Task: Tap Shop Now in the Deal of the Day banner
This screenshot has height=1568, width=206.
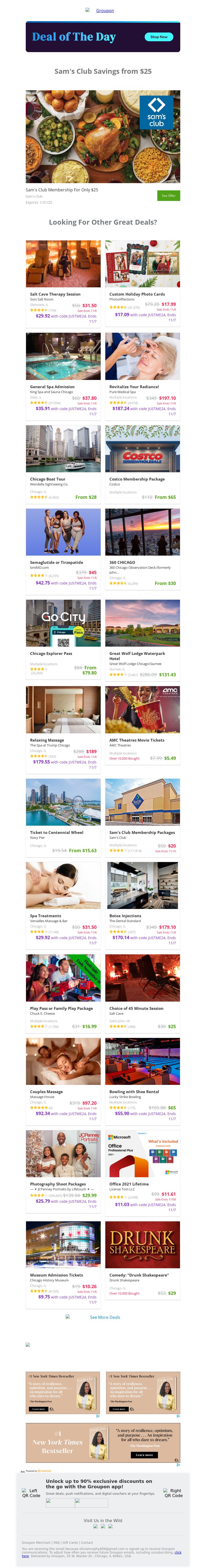Action: 159,37
